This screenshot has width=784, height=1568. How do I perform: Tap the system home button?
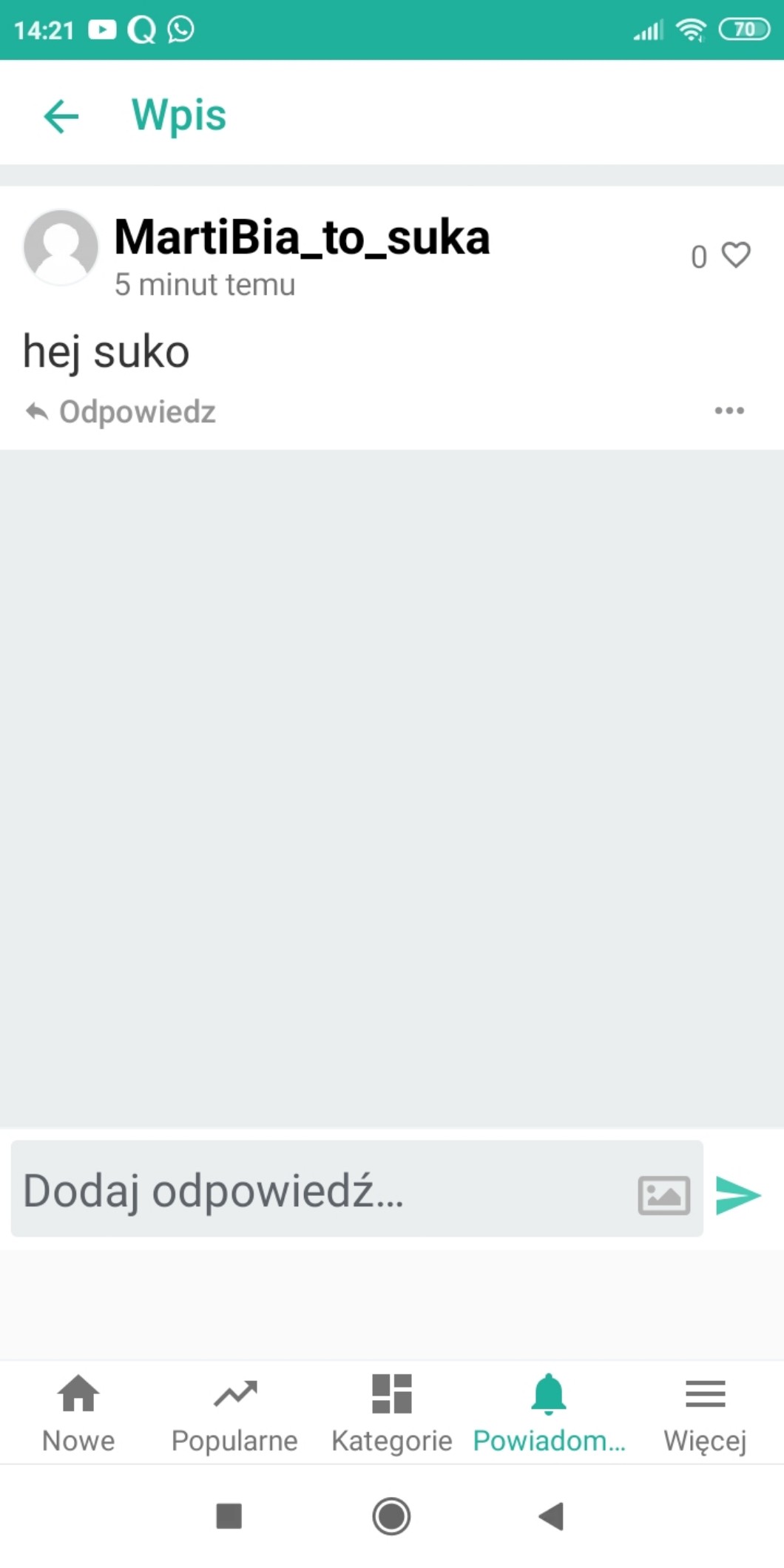391,1516
